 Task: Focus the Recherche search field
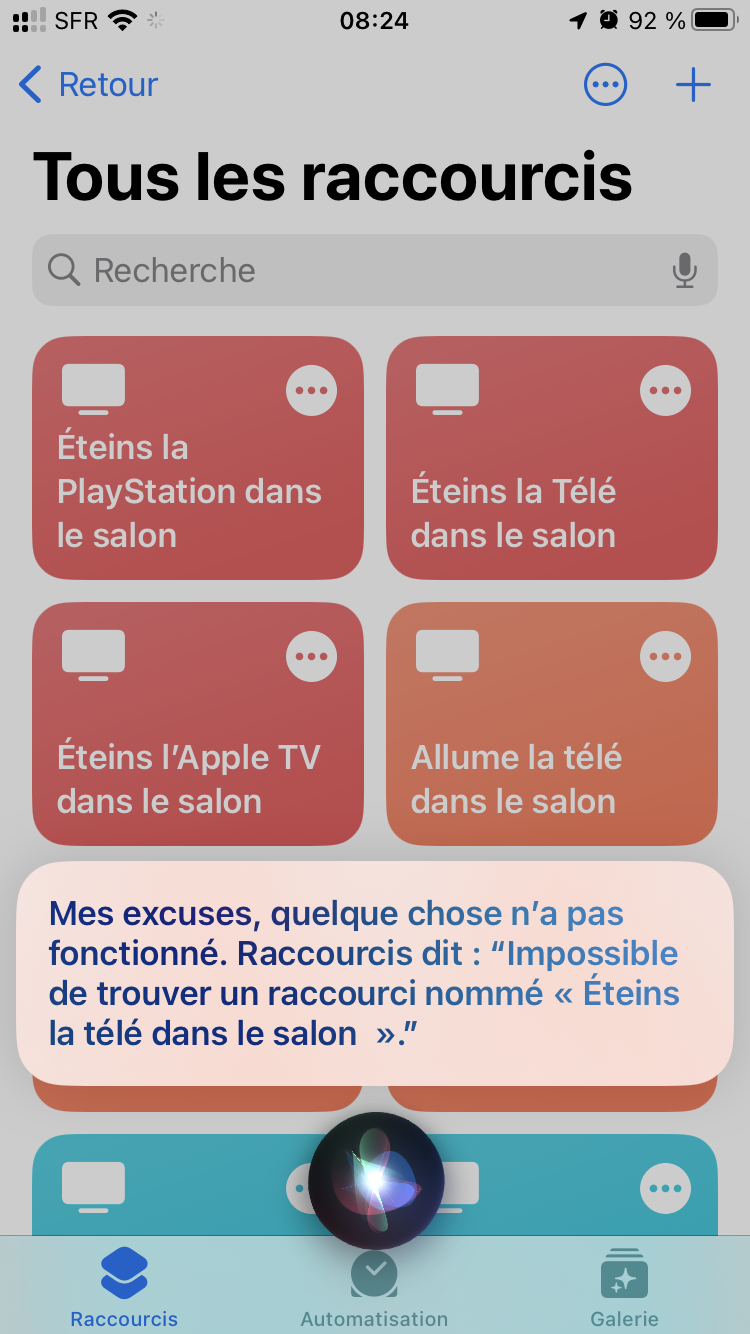(375, 270)
